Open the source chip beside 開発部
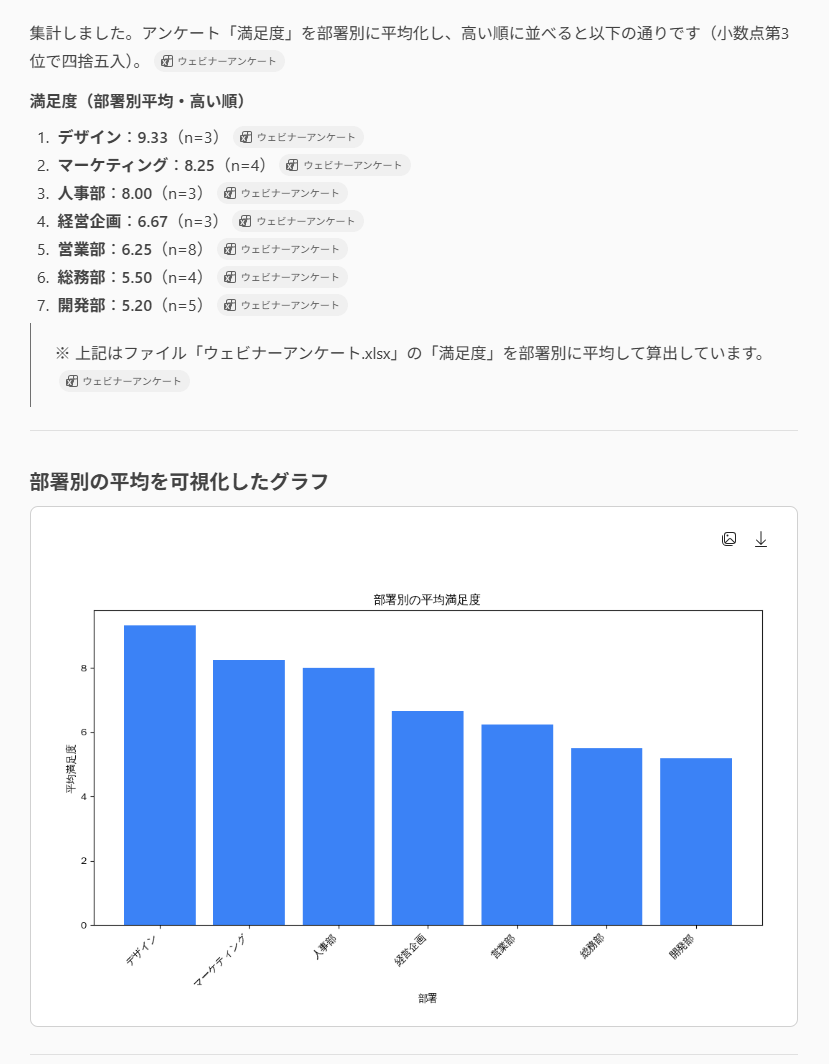This screenshot has width=829, height=1064. [282, 305]
